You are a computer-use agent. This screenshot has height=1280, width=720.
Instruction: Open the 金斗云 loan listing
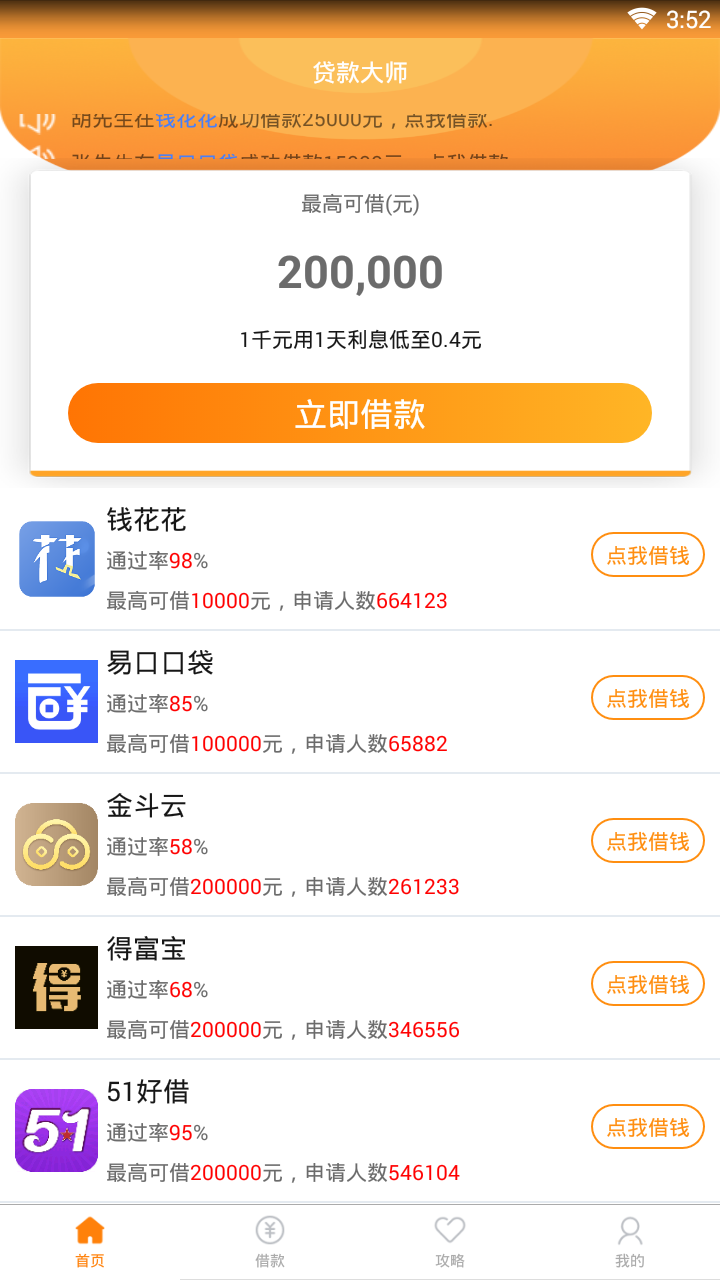pos(300,845)
